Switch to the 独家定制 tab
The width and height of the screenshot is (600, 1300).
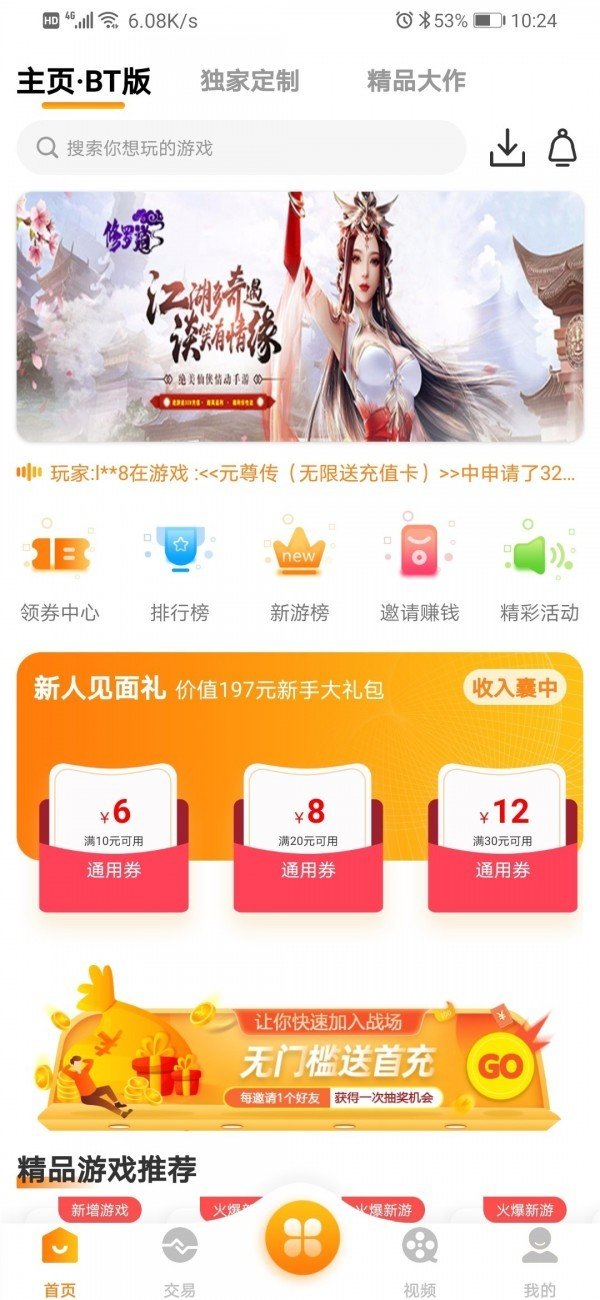249,81
